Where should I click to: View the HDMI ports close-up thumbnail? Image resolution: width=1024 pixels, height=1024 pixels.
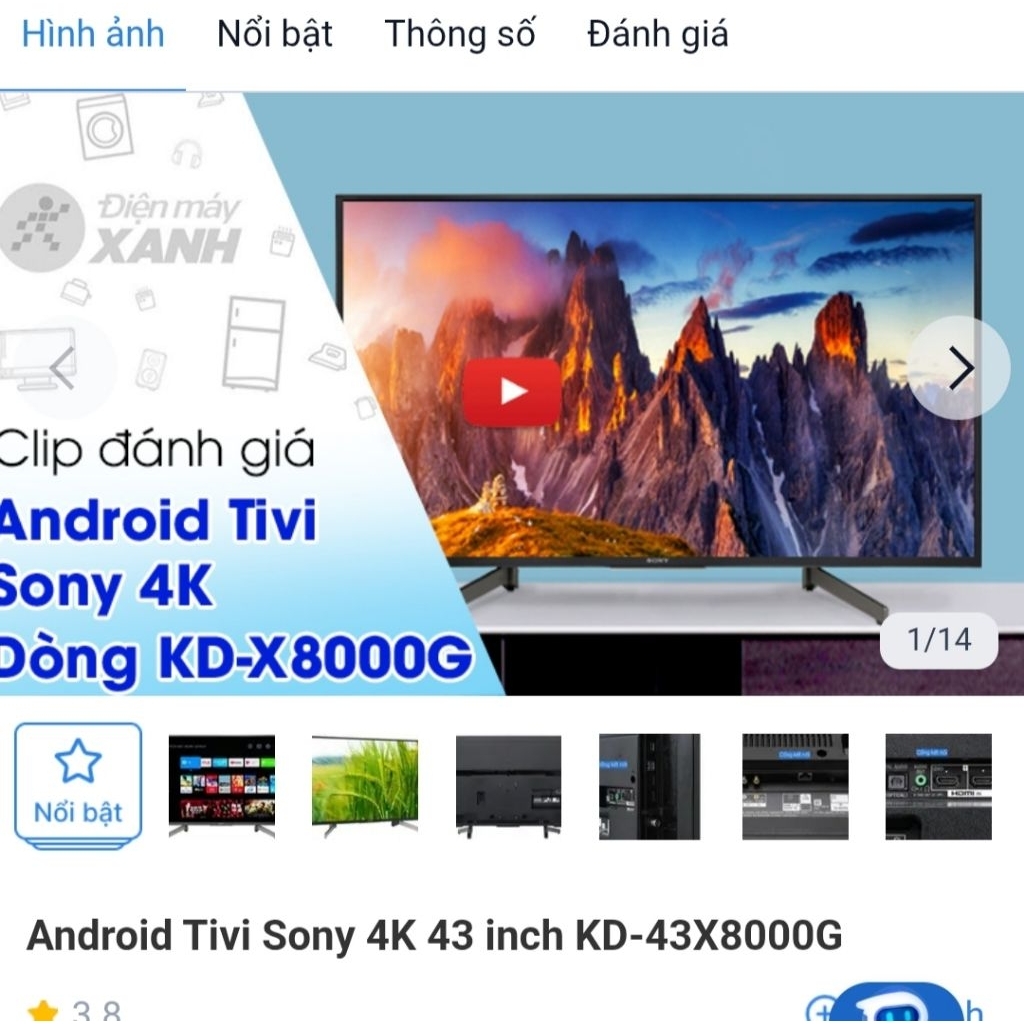tap(938, 786)
